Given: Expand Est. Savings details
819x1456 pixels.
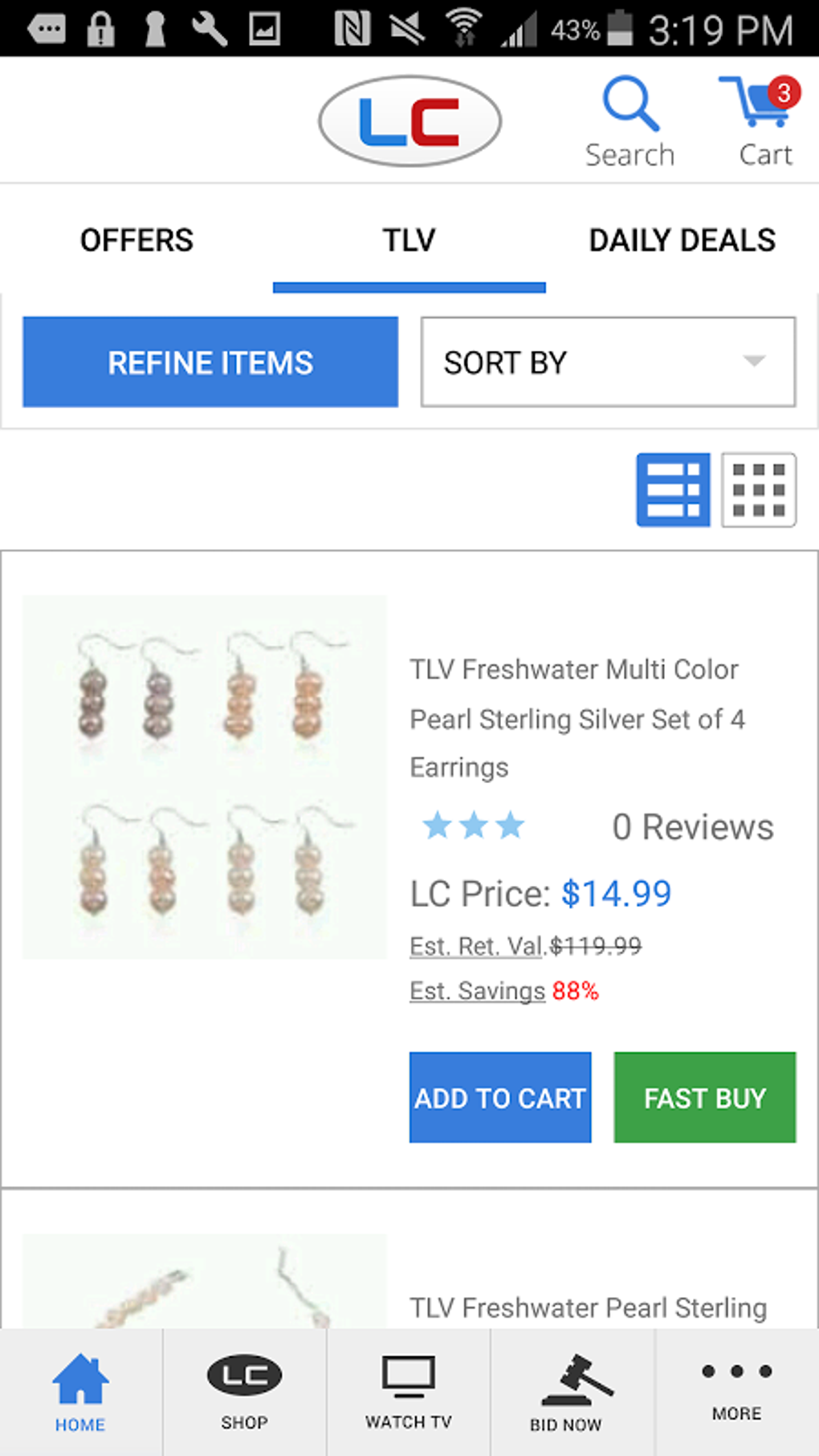Looking at the screenshot, I should pyautogui.click(x=477, y=990).
